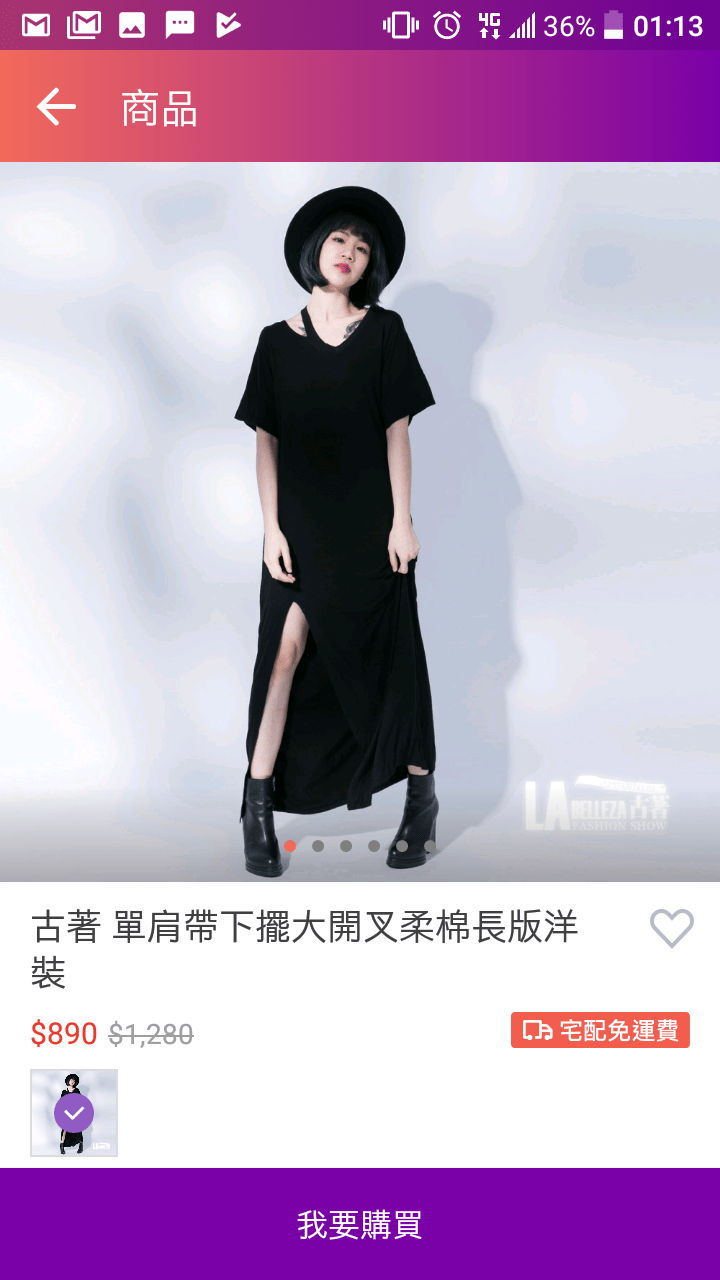This screenshot has width=720, height=1280.
Task: Go back using the top-left arrow
Action: tap(56, 106)
